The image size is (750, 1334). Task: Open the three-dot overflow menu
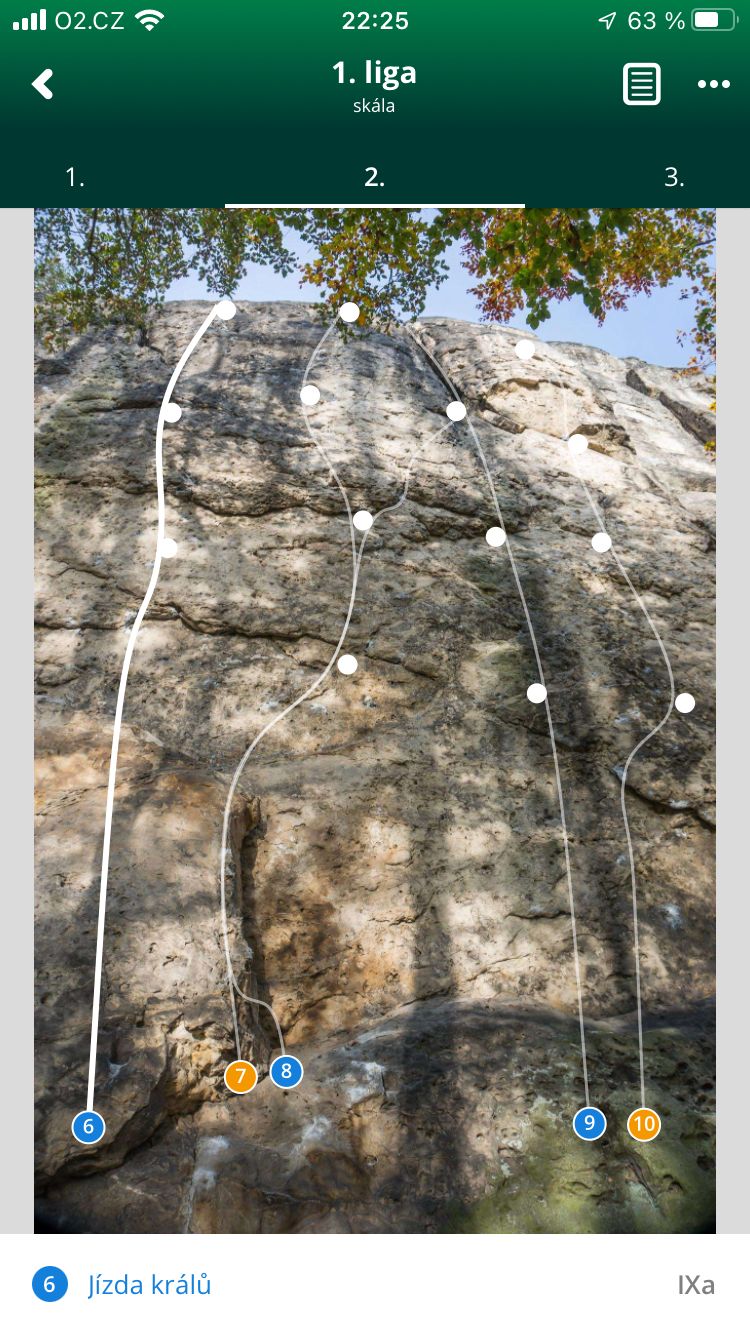713,84
